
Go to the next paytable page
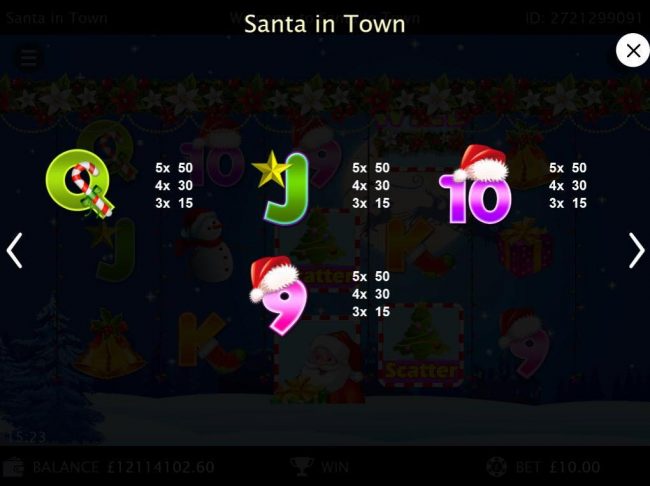(636, 250)
